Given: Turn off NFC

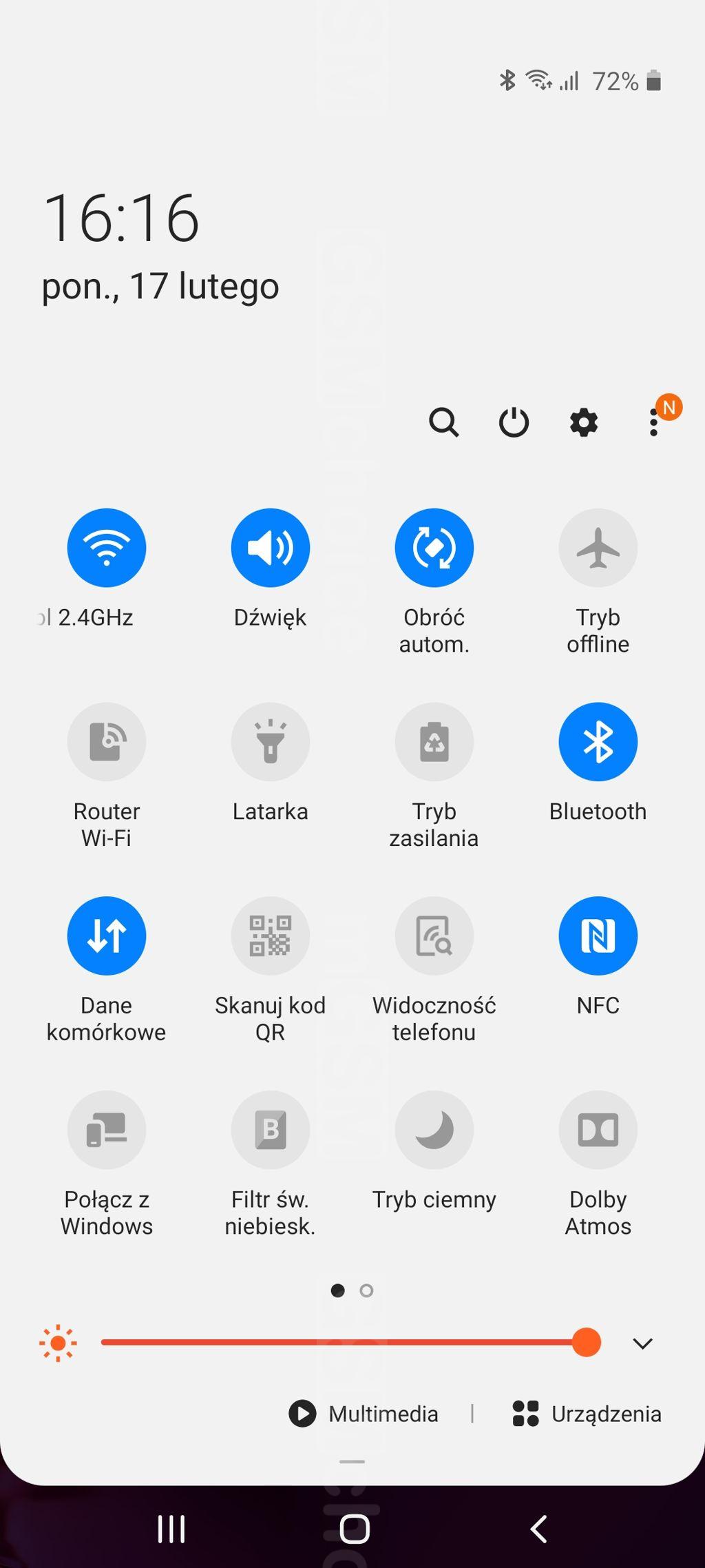Looking at the screenshot, I should (x=598, y=936).
